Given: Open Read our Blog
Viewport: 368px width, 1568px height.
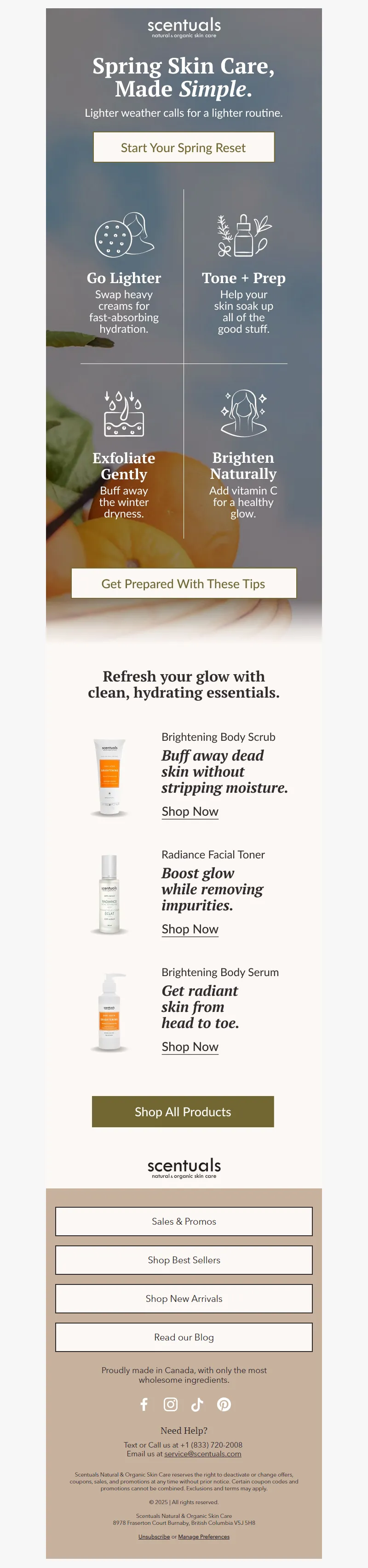Looking at the screenshot, I should click(x=184, y=1337).
